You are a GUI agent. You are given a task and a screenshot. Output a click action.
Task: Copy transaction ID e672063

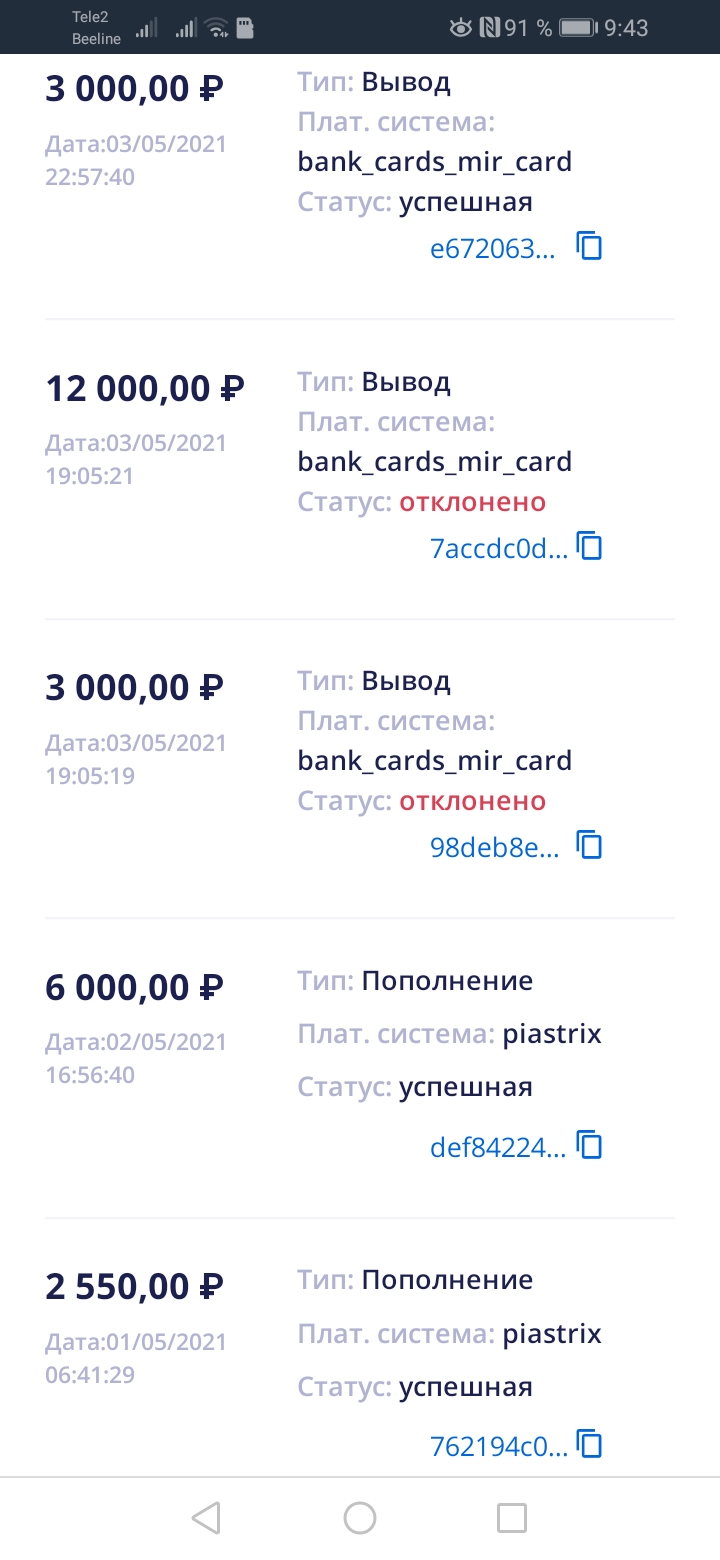[x=590, y=247]
